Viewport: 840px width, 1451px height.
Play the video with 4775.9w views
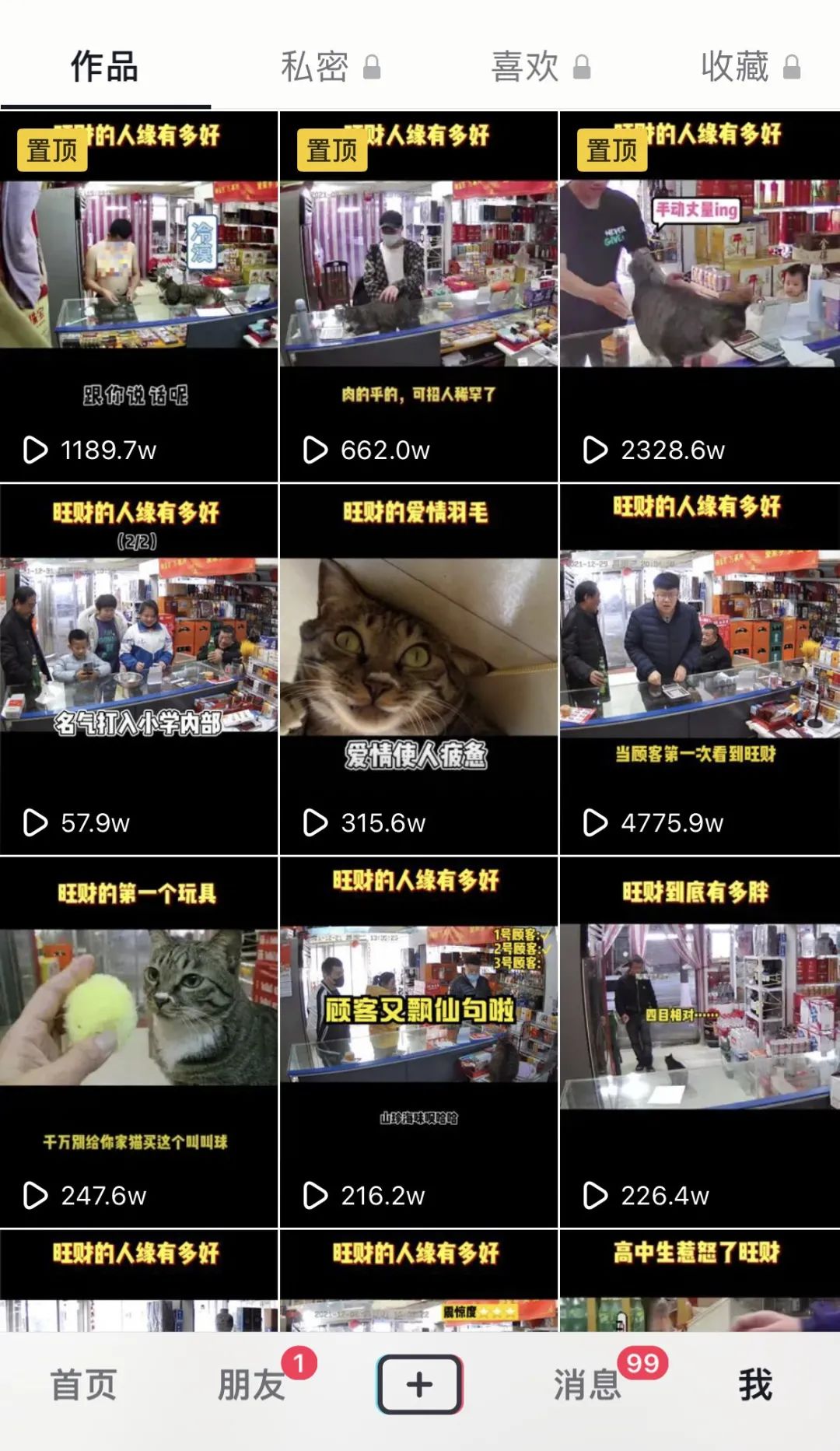699,669
